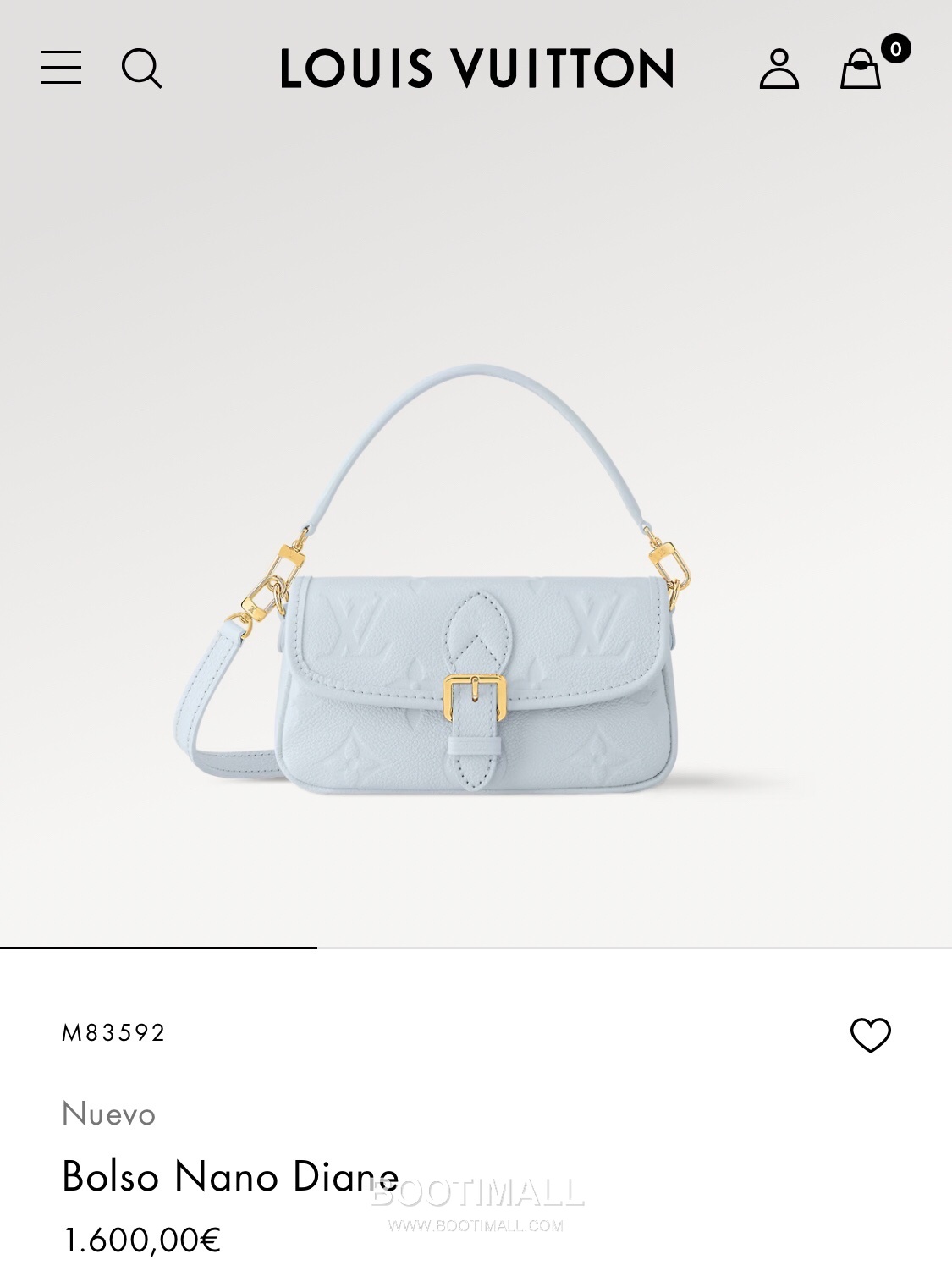Tap the Louis Vuitton wordmark logo
Viewport: 952px width, 1276px height.
coord(476,69)
